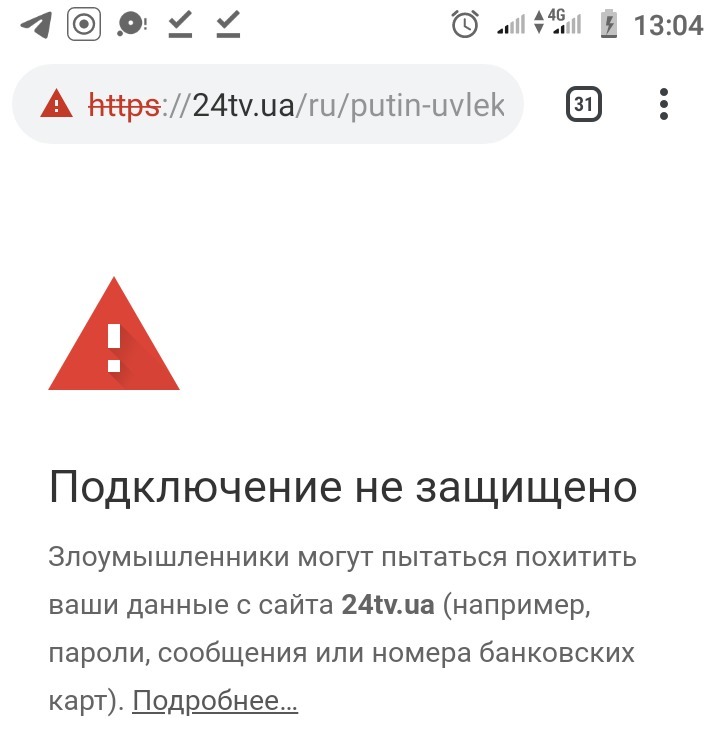Tap the address bar showing 24tv.ua URL

point(300,105)
